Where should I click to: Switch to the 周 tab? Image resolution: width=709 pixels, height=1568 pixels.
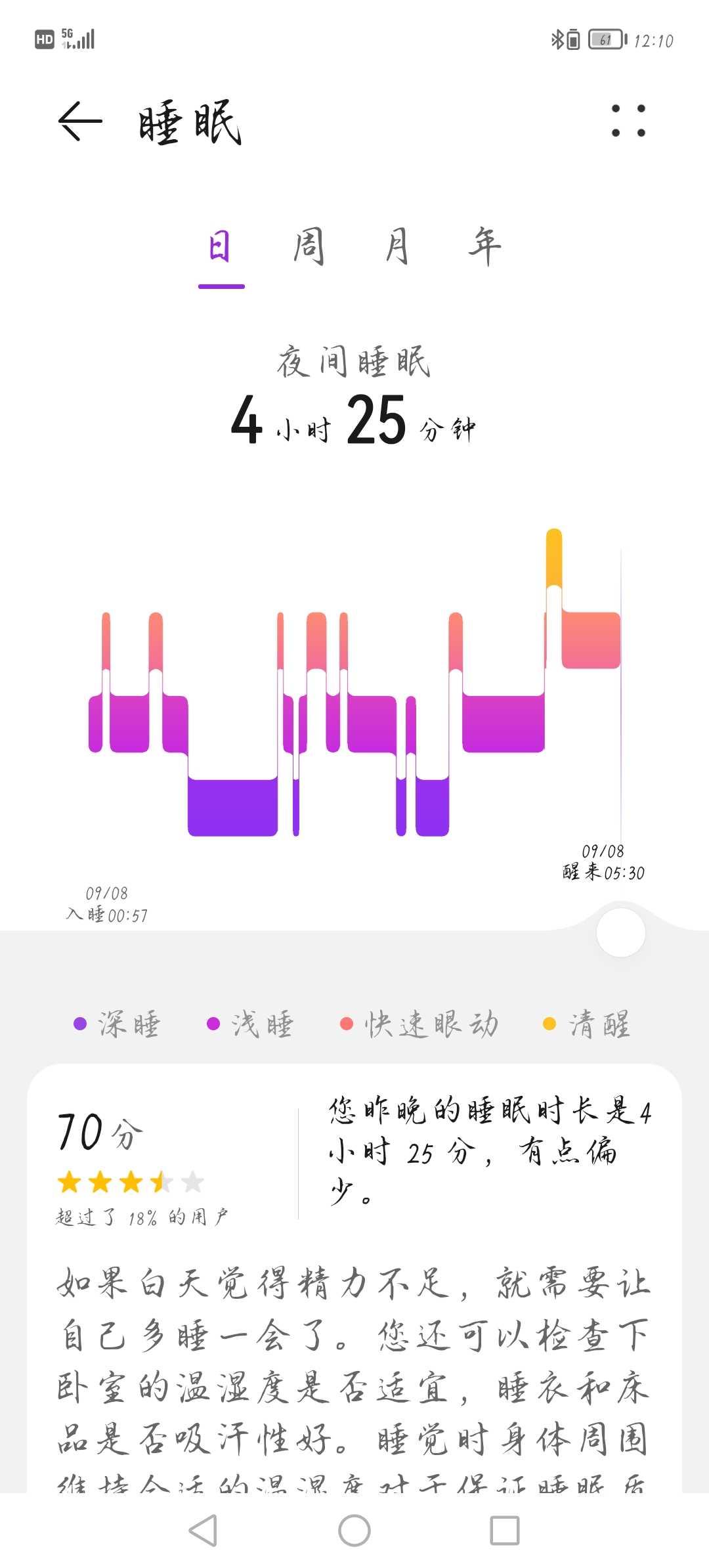309,247
